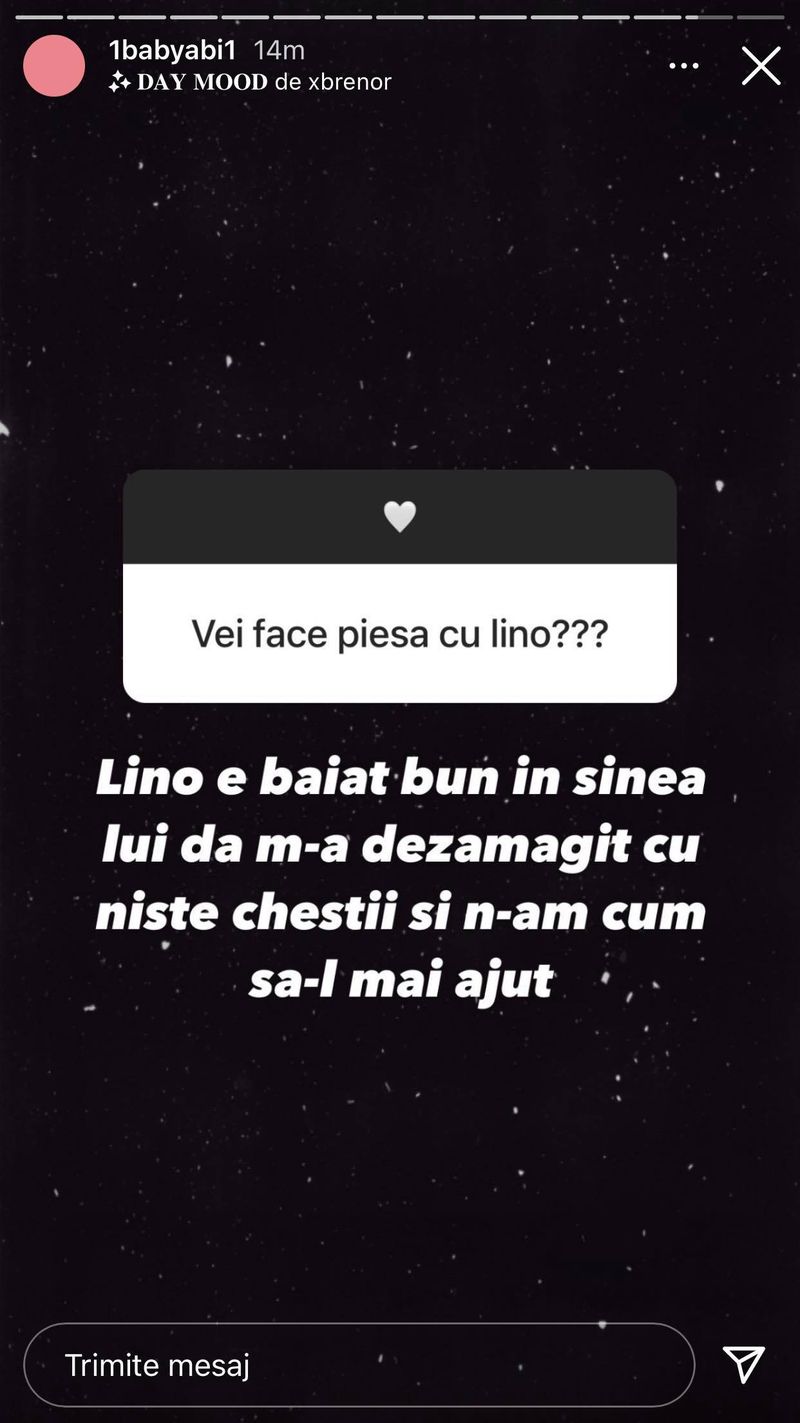Open the 1babyabi1 username link
This screenshot has height=1423, width=800.
172,50
